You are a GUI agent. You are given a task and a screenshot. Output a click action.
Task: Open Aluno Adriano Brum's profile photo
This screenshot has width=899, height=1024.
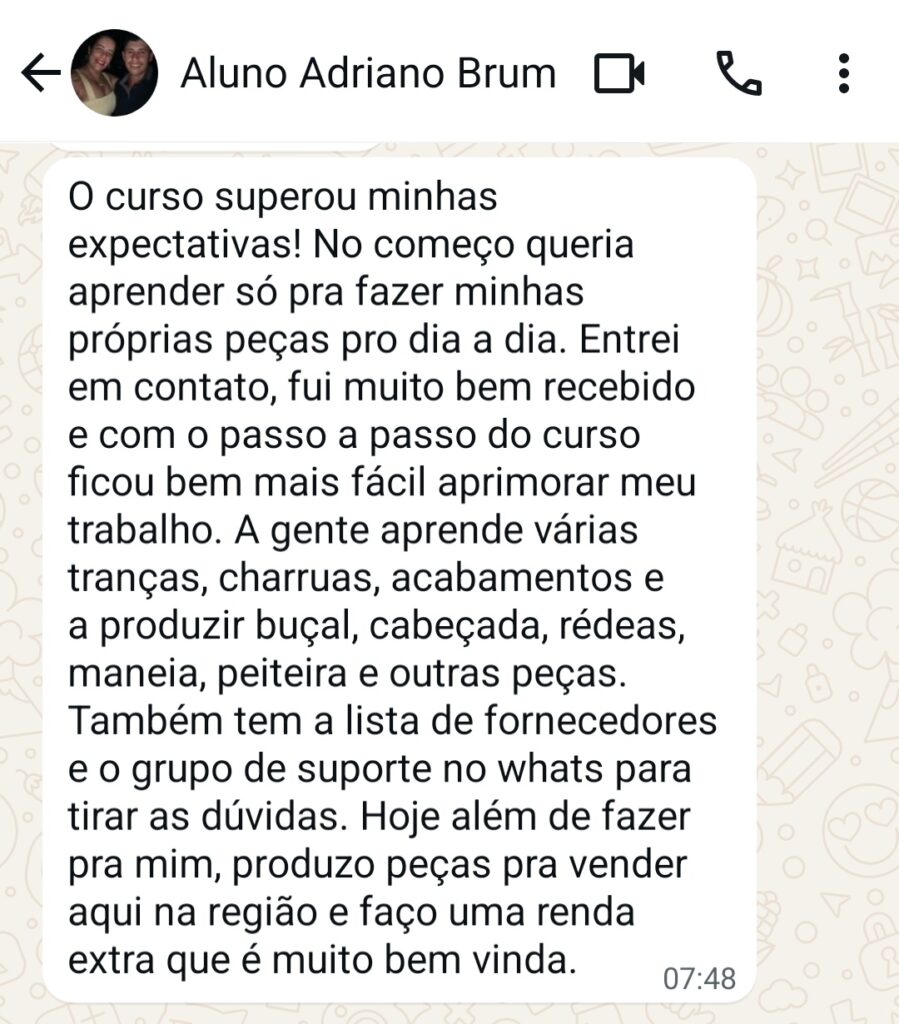(x=114, y=73)
